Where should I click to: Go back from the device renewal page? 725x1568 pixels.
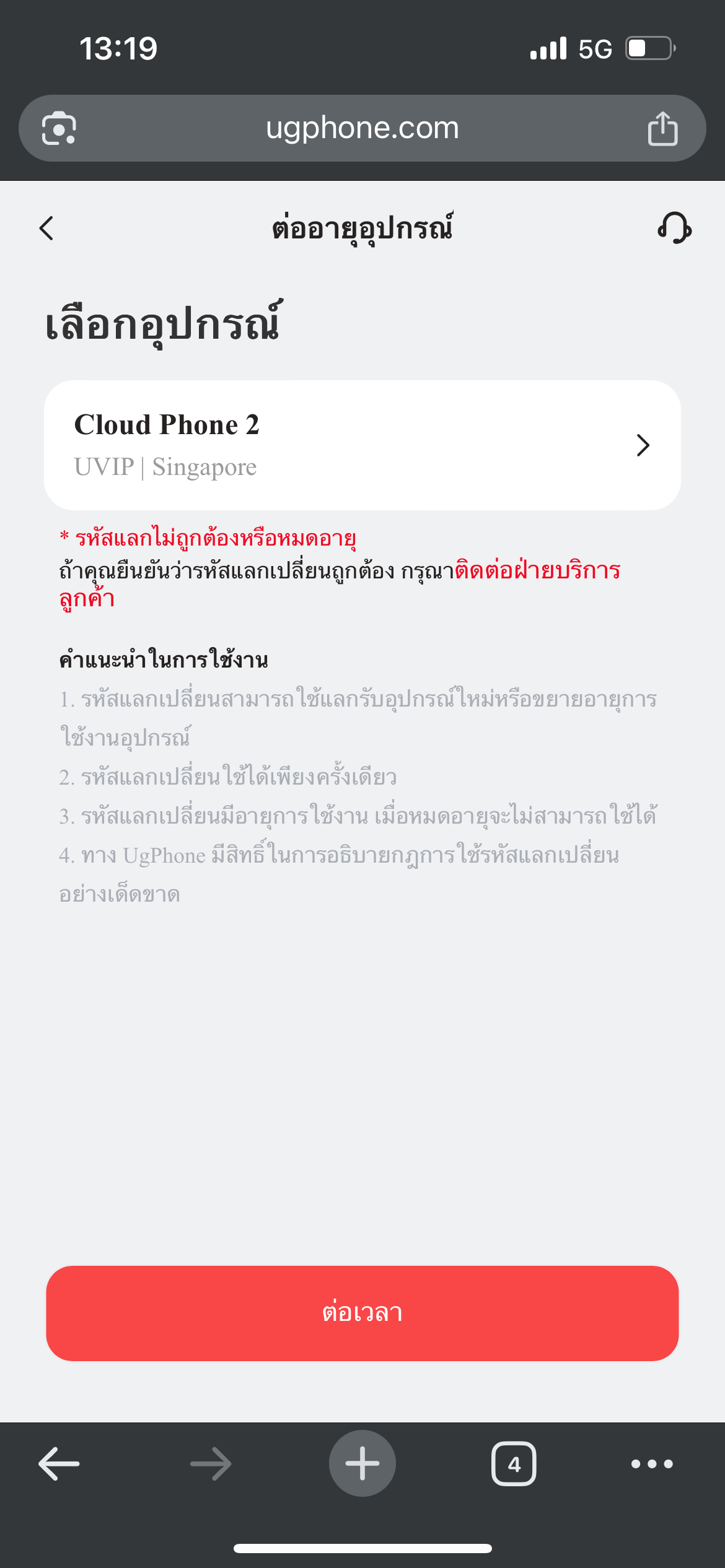[46, 229]
